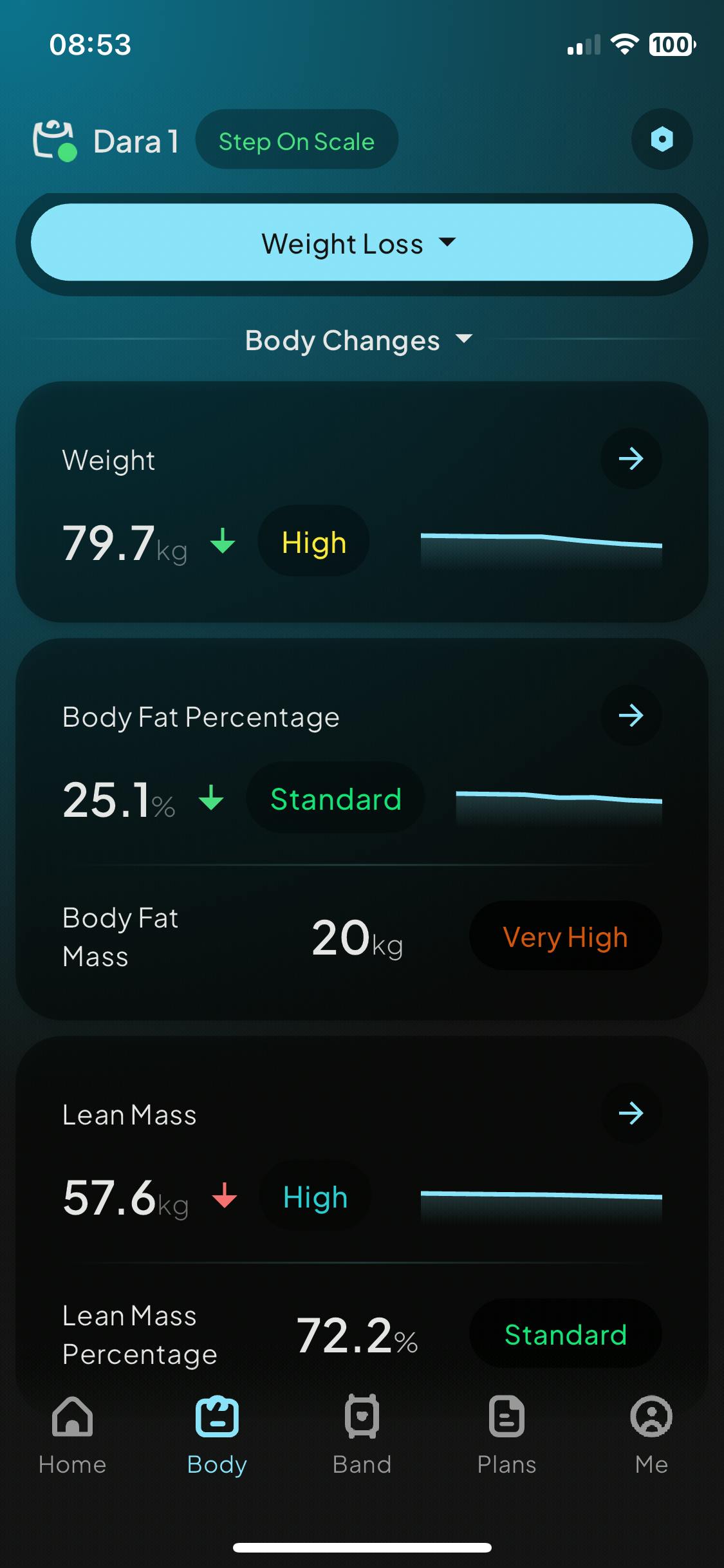724x1568 pixels.
Task: Expand the Body Changes dropdown
Action: click(x=359, y=340)
